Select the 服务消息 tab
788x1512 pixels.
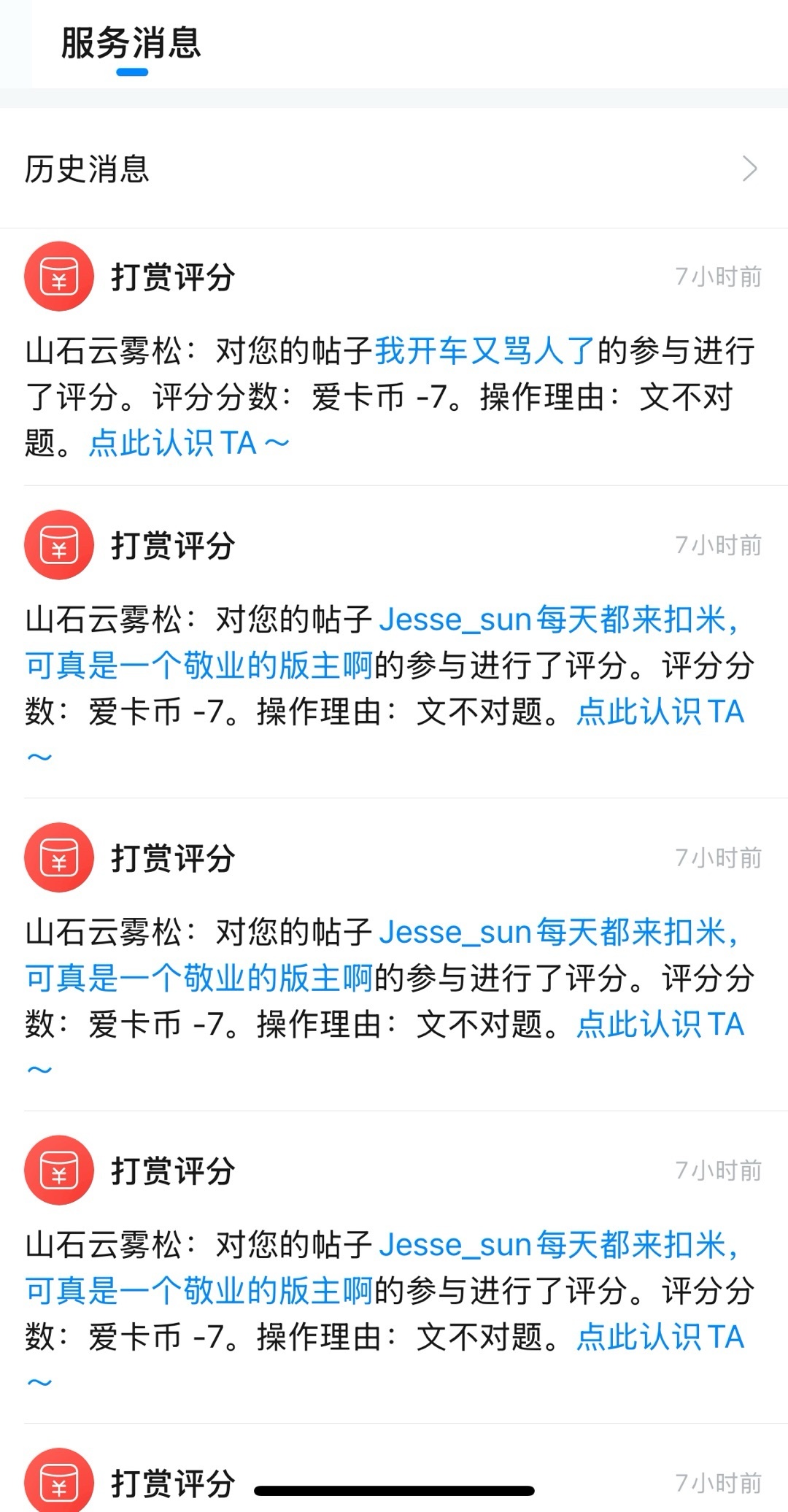tap(131, 44)
